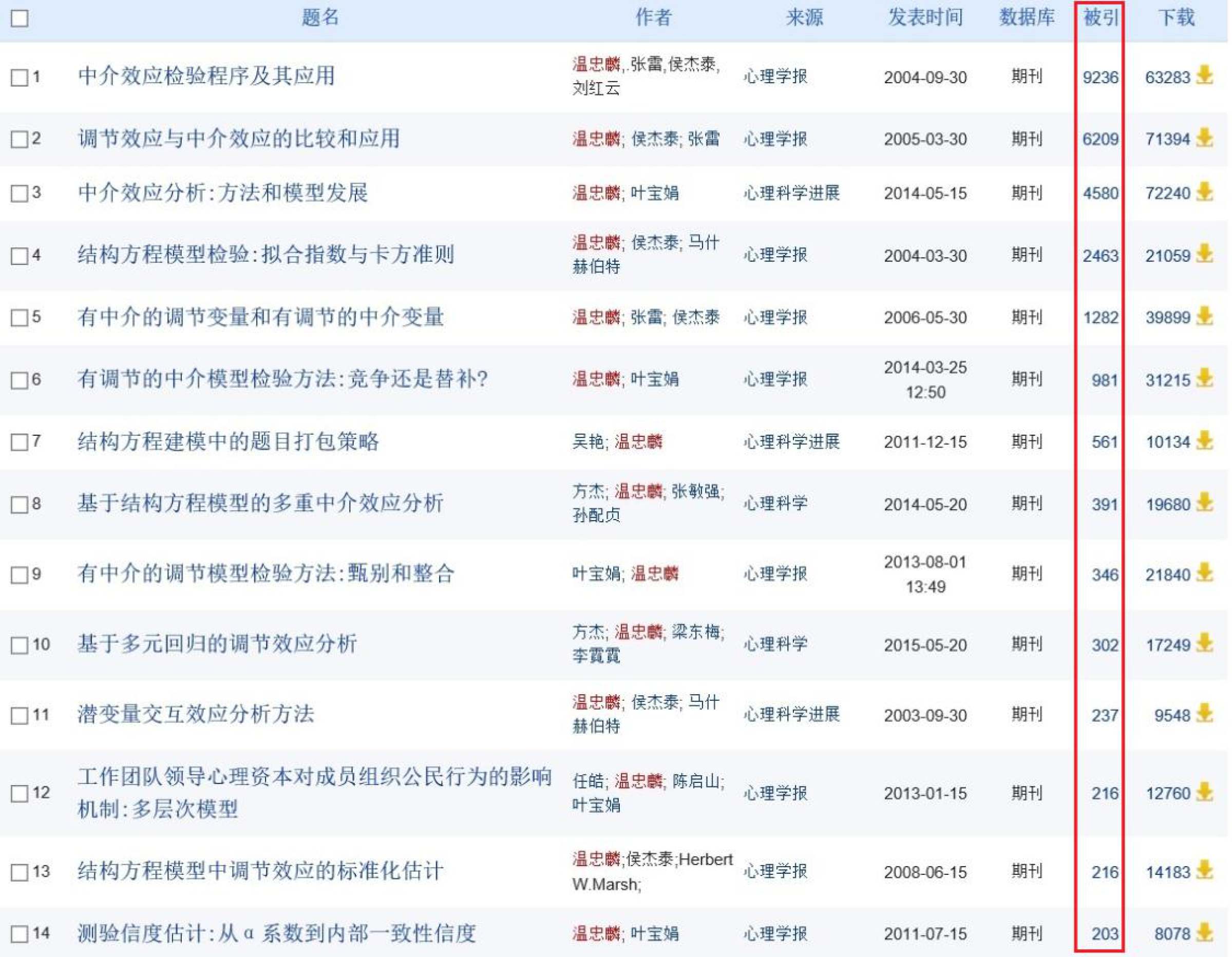Viewport: 1232px width, 957px height.
Task: Download 基于多元回归的调节效应分析
Action: pyautogui.click(x=1204, y=643)
